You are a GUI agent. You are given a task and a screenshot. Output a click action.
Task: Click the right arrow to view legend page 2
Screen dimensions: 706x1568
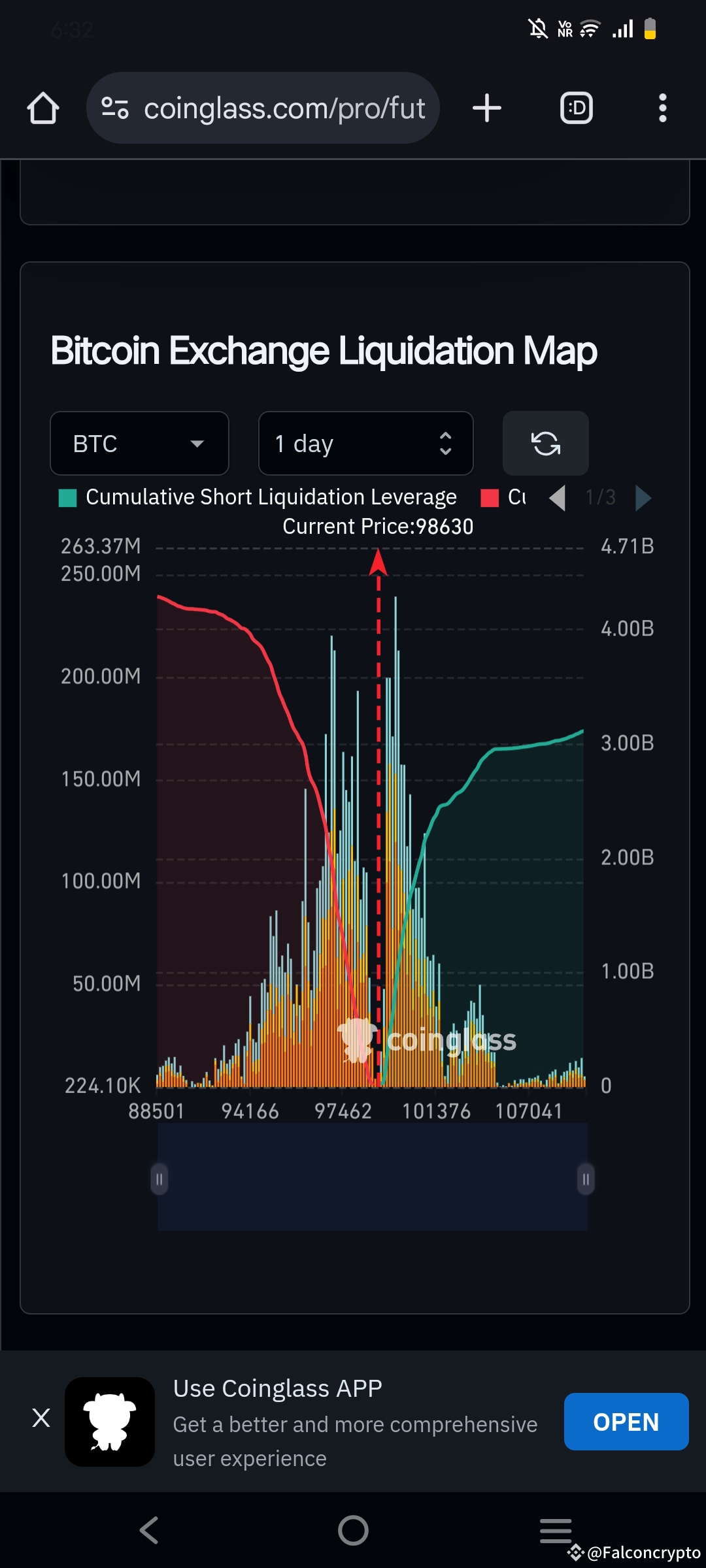click(x=643, y=498)
